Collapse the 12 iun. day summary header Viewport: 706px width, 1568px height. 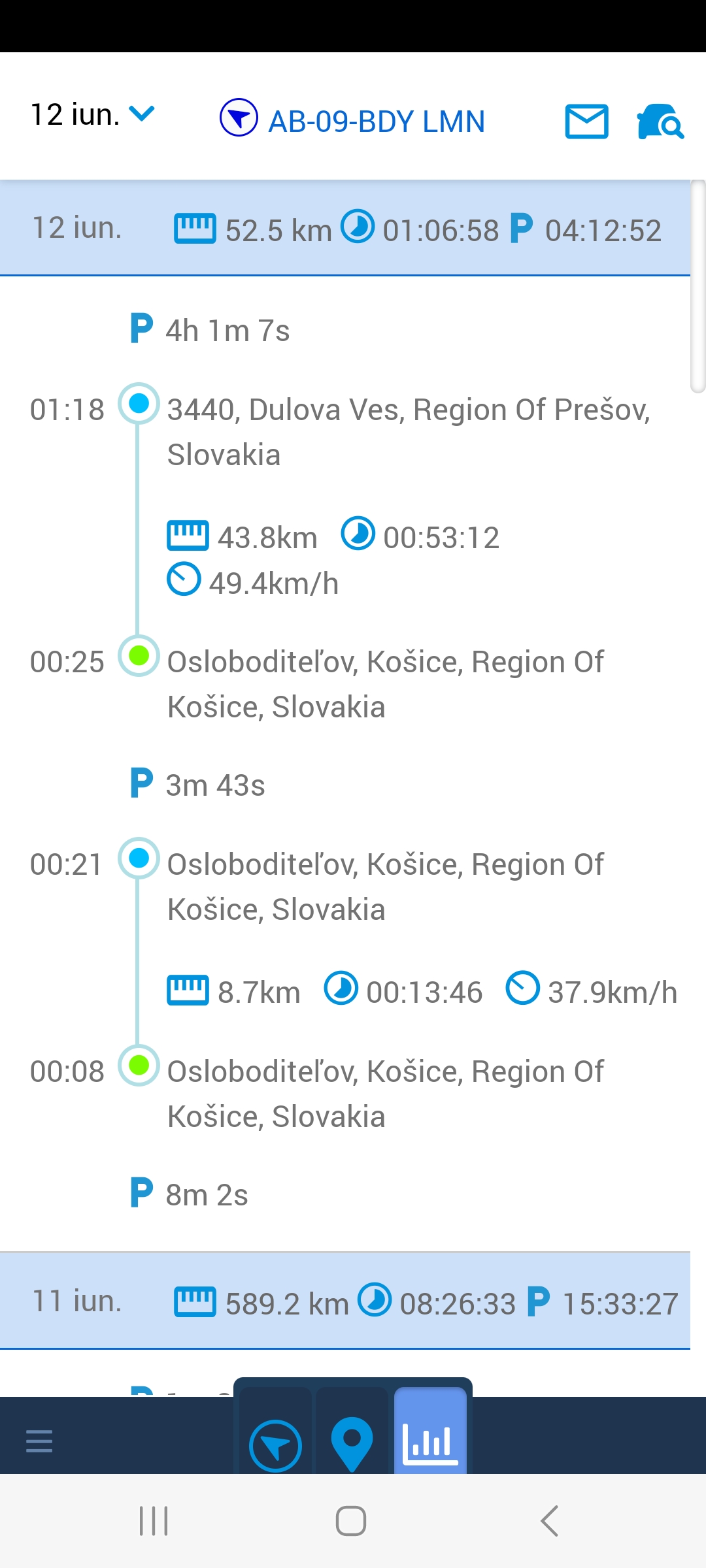345,229
